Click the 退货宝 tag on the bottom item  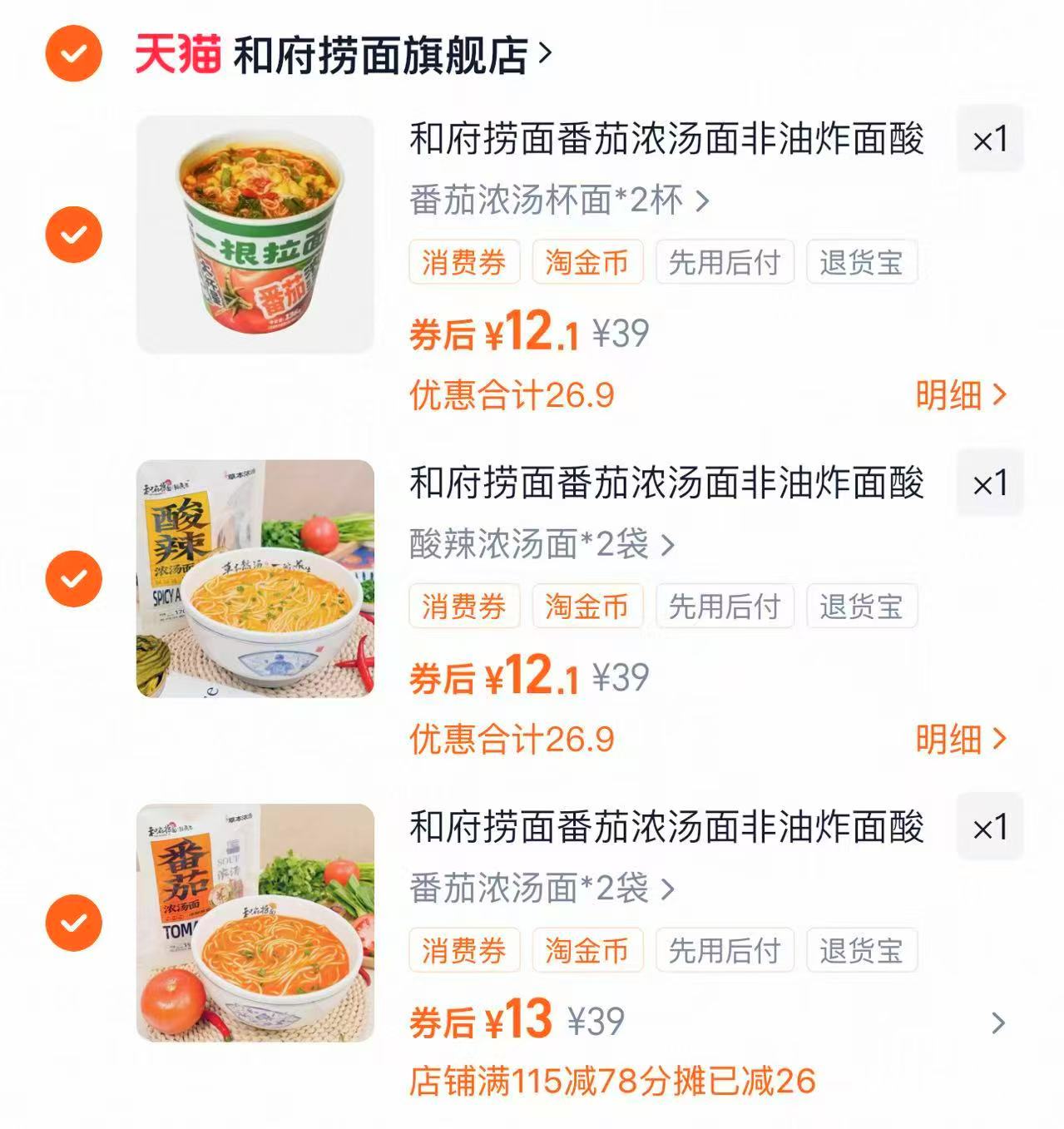[861, 950]
